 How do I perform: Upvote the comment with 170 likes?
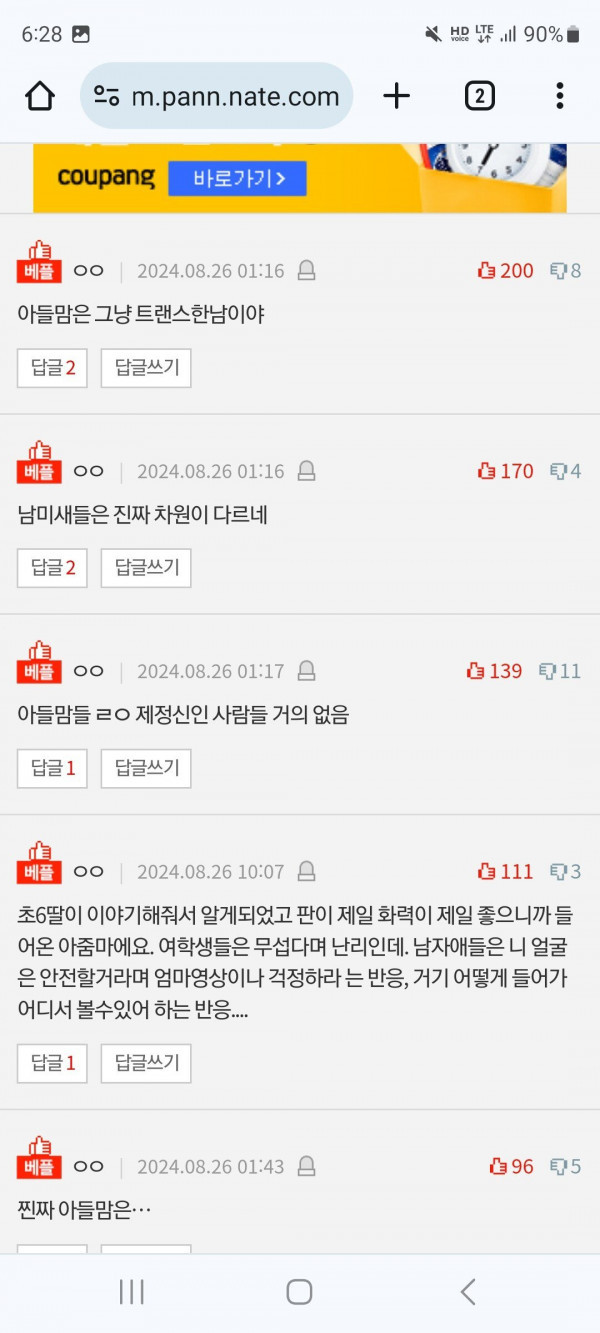[x=506, y=471]
